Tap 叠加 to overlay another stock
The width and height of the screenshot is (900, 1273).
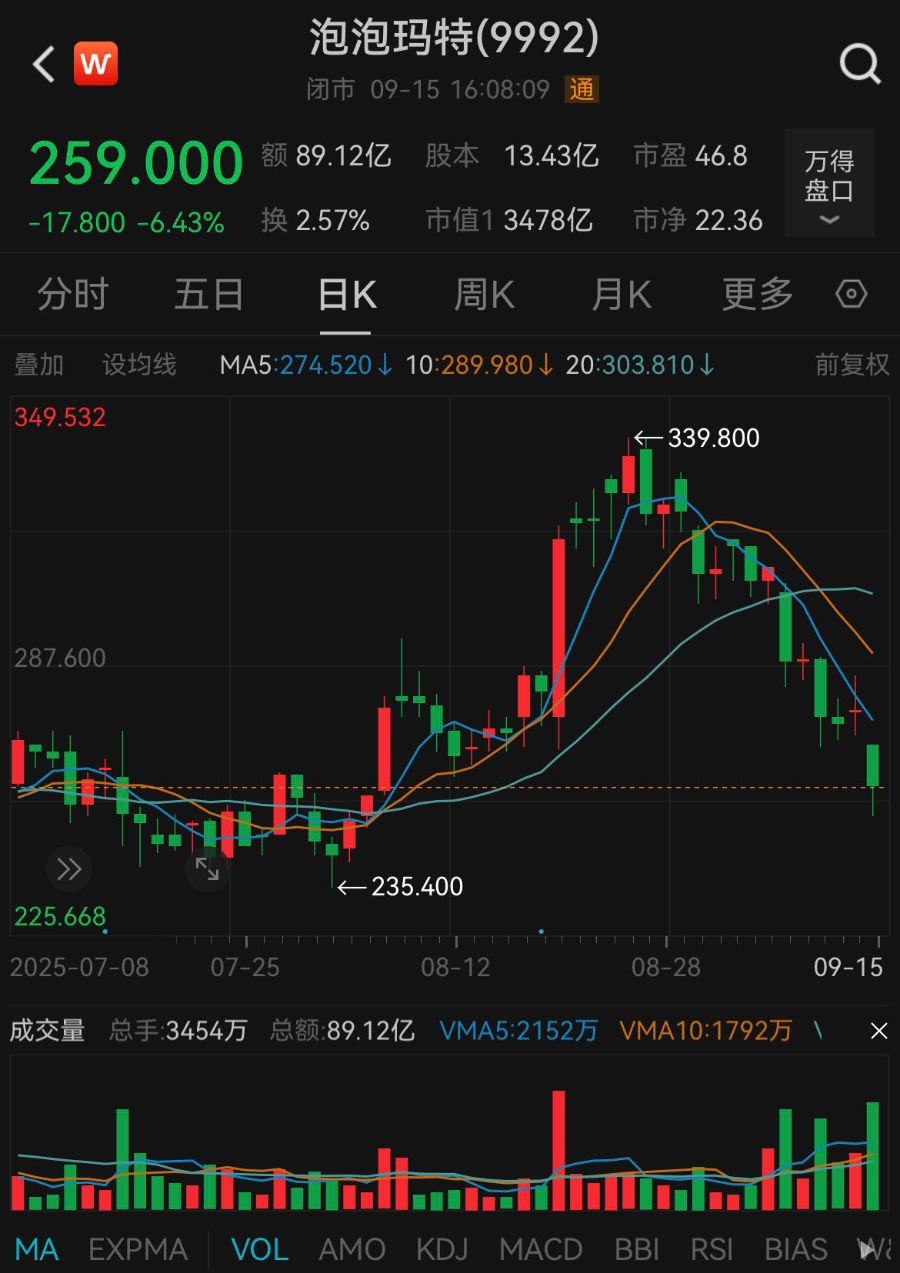(x=39, y=365)
